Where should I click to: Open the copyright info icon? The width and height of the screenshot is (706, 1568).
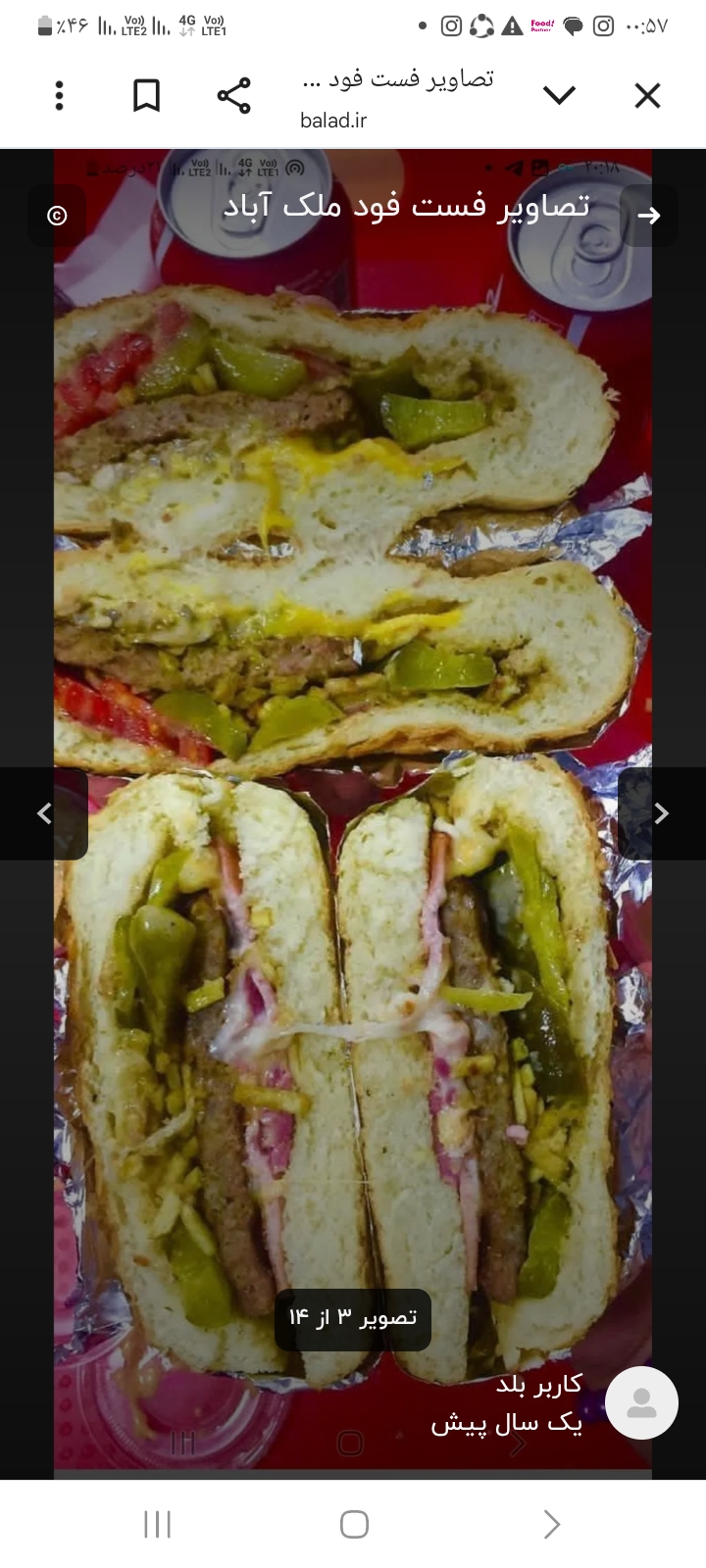pos(57,216)
